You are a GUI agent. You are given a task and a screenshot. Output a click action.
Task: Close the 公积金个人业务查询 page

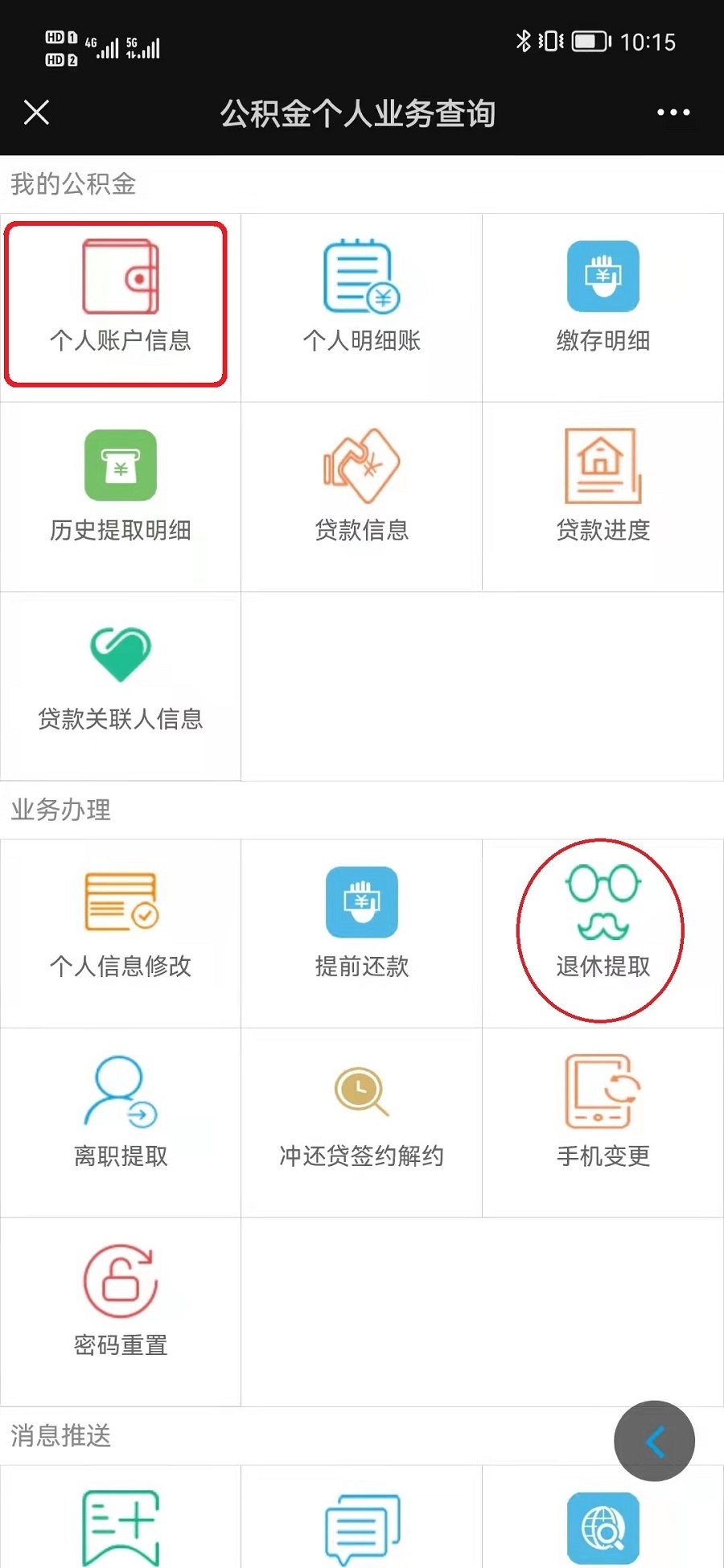click(37, 113)
